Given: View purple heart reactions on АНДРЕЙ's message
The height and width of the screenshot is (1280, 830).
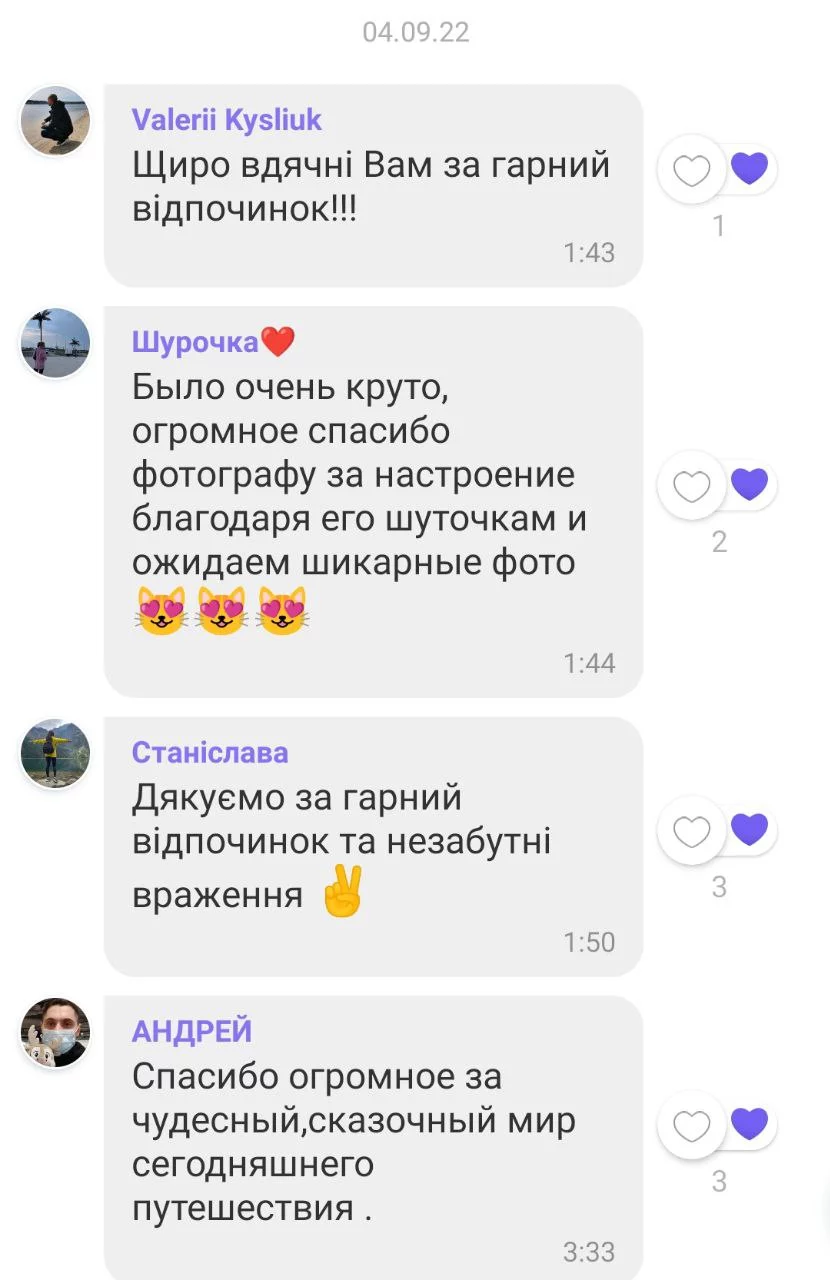Looking at the screenshot, I should click(749, 1124).
